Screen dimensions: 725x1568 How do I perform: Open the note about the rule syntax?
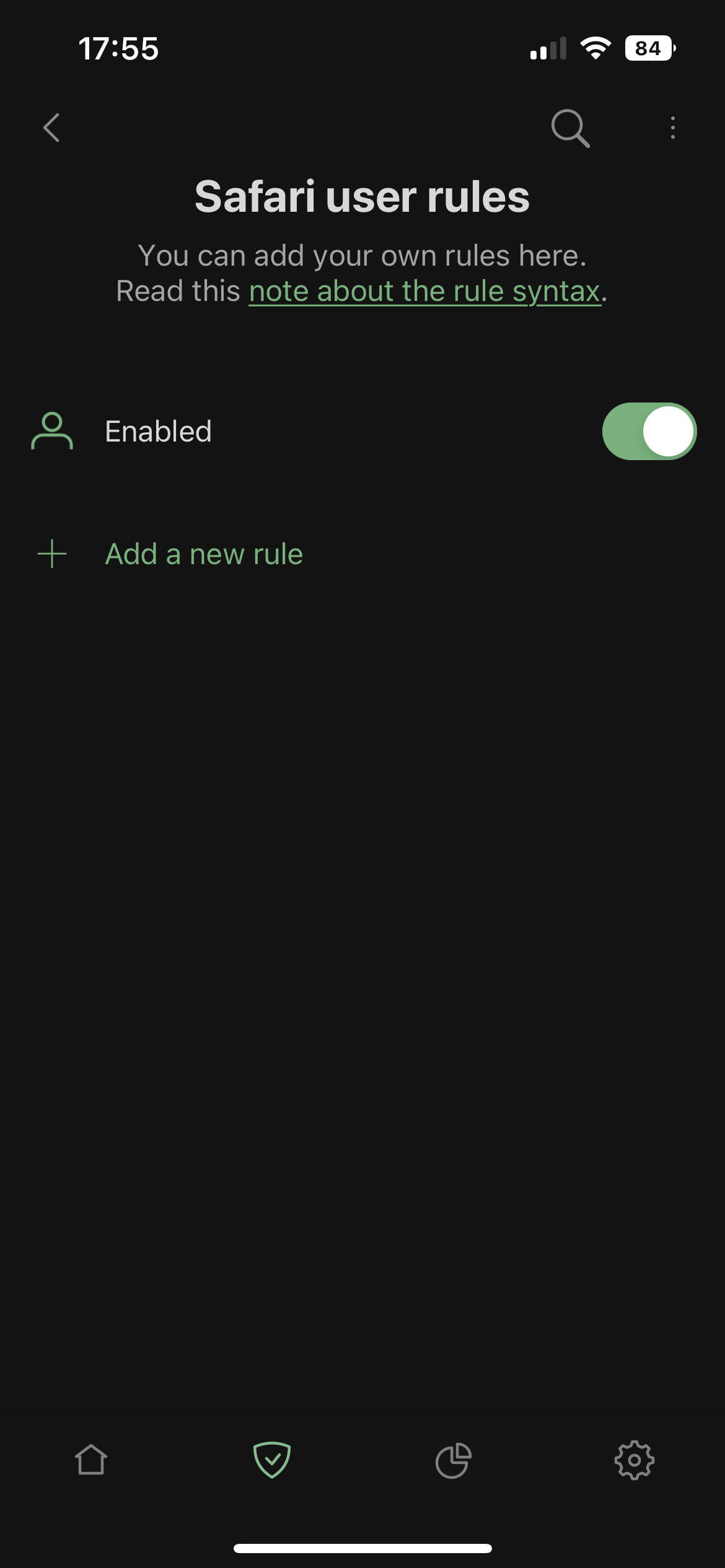click(424, 291)
